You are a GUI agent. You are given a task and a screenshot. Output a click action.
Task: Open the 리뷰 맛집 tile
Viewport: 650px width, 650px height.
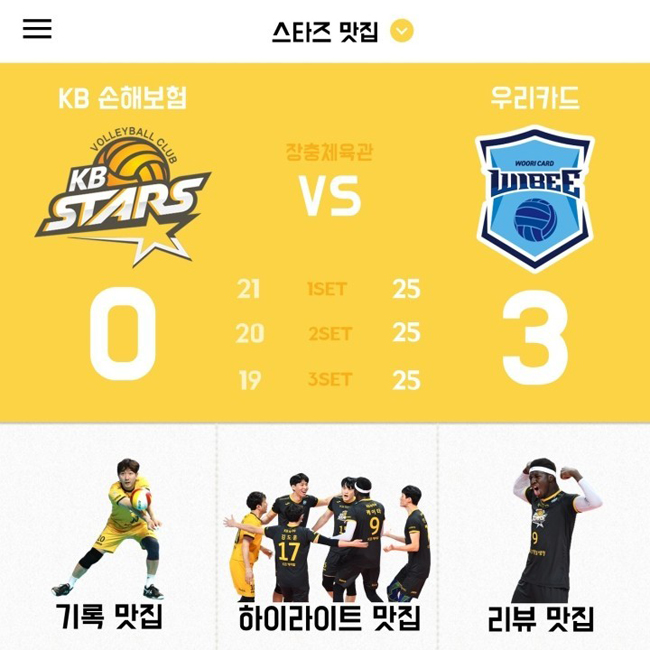point(543,540)
